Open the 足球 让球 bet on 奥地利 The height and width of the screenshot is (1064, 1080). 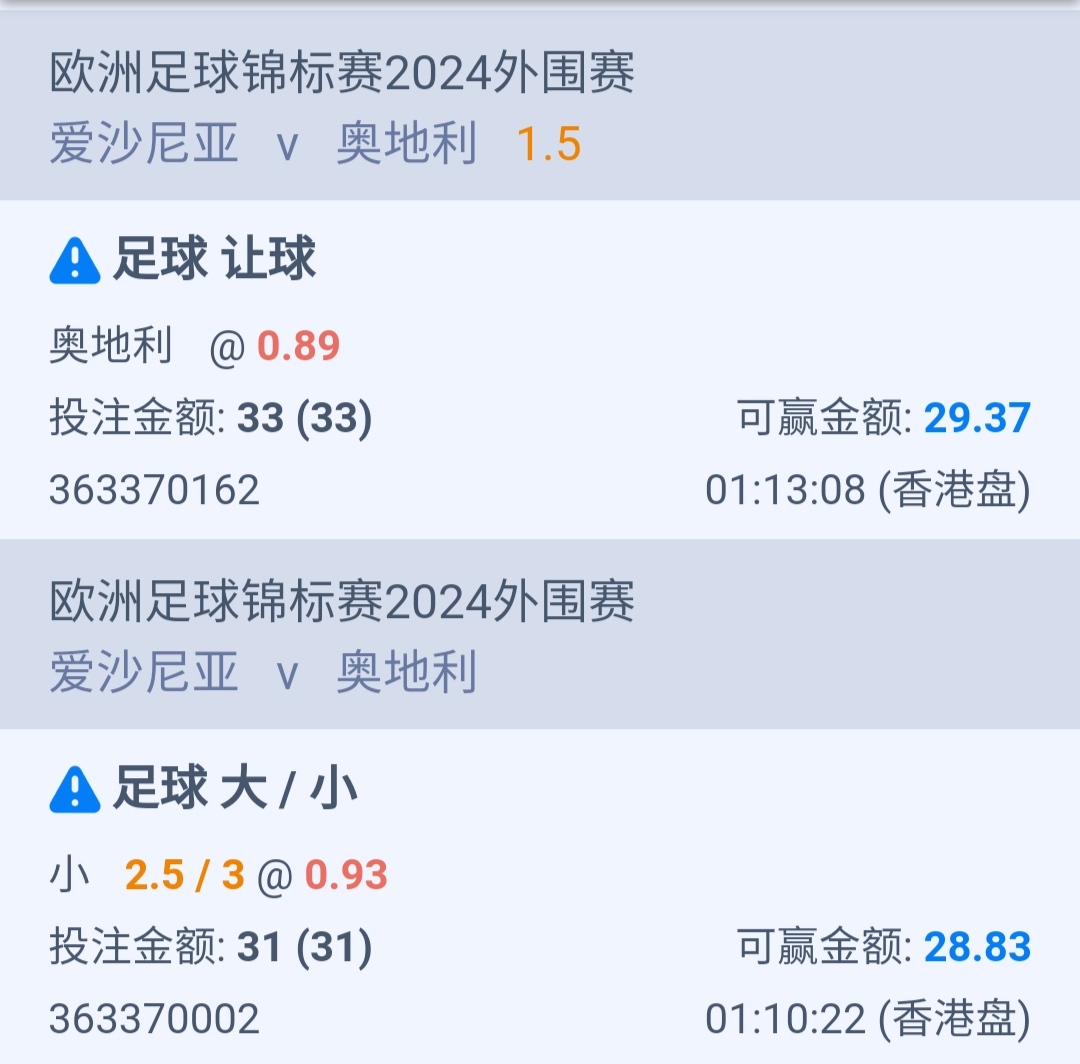tap(540, 370)
